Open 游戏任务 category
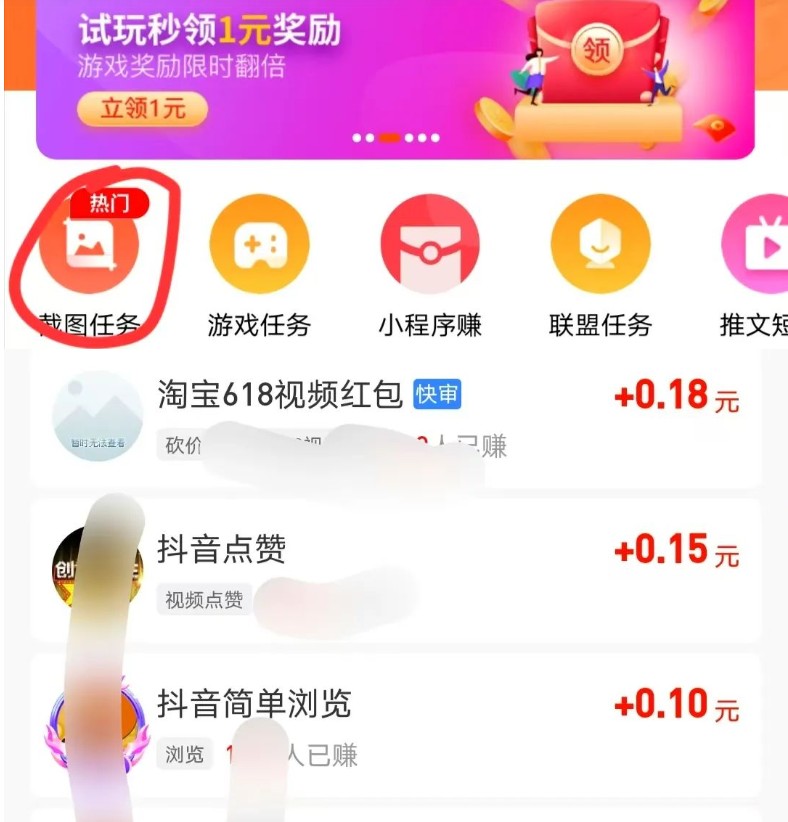The height and width of the screenshot is (822, 788). pos(259,247)
